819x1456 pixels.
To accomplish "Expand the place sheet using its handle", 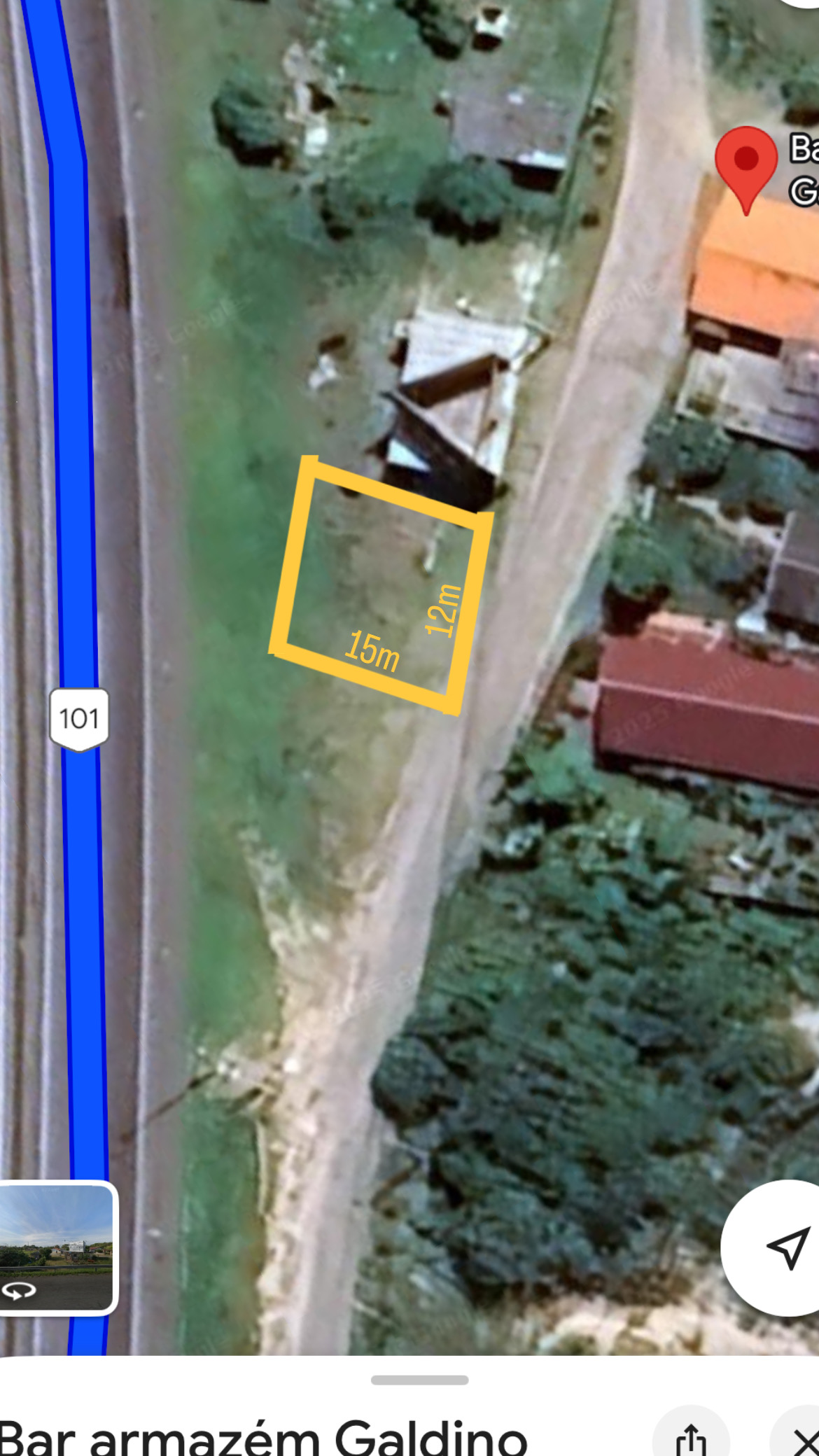I will [x=419, y=1380].
